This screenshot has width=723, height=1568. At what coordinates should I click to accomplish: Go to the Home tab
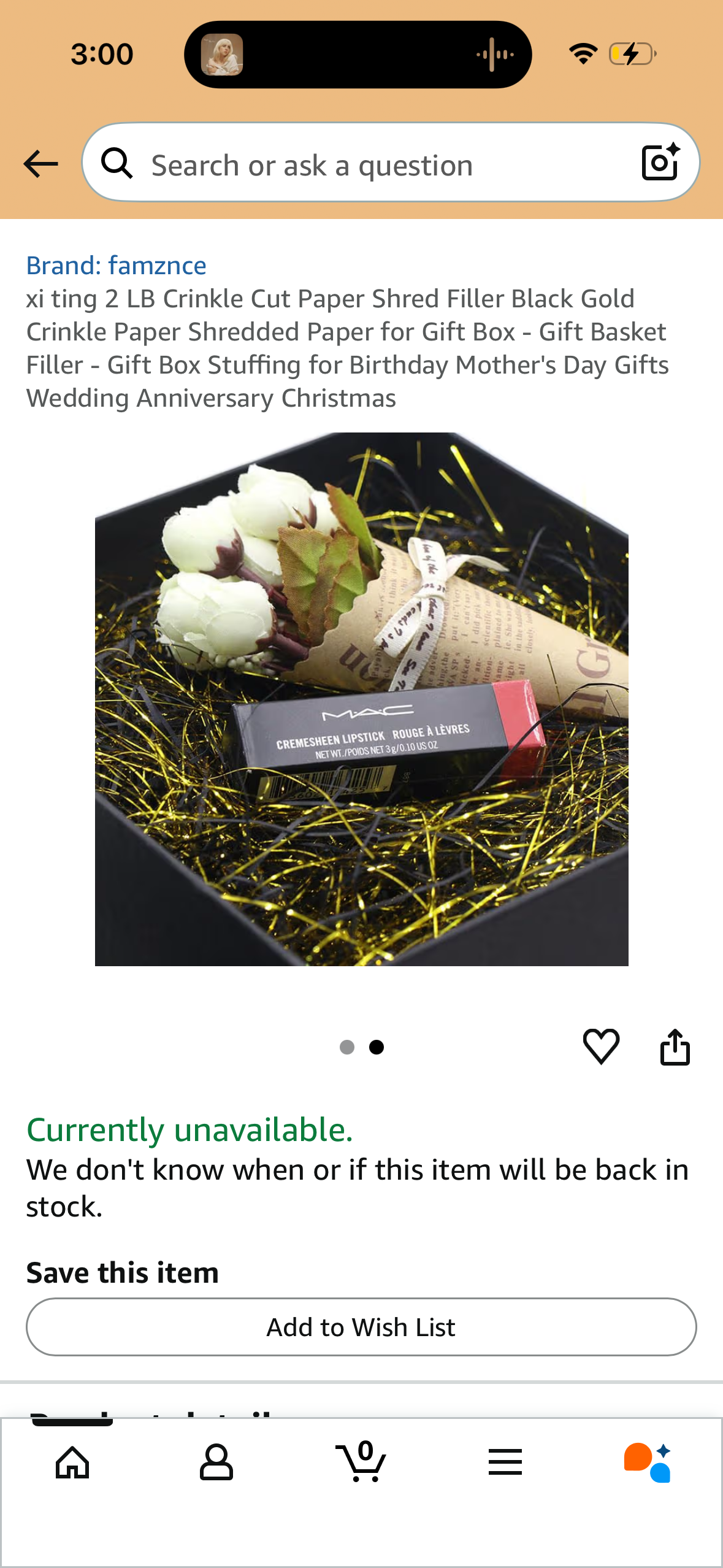(x=72, y=1462)
